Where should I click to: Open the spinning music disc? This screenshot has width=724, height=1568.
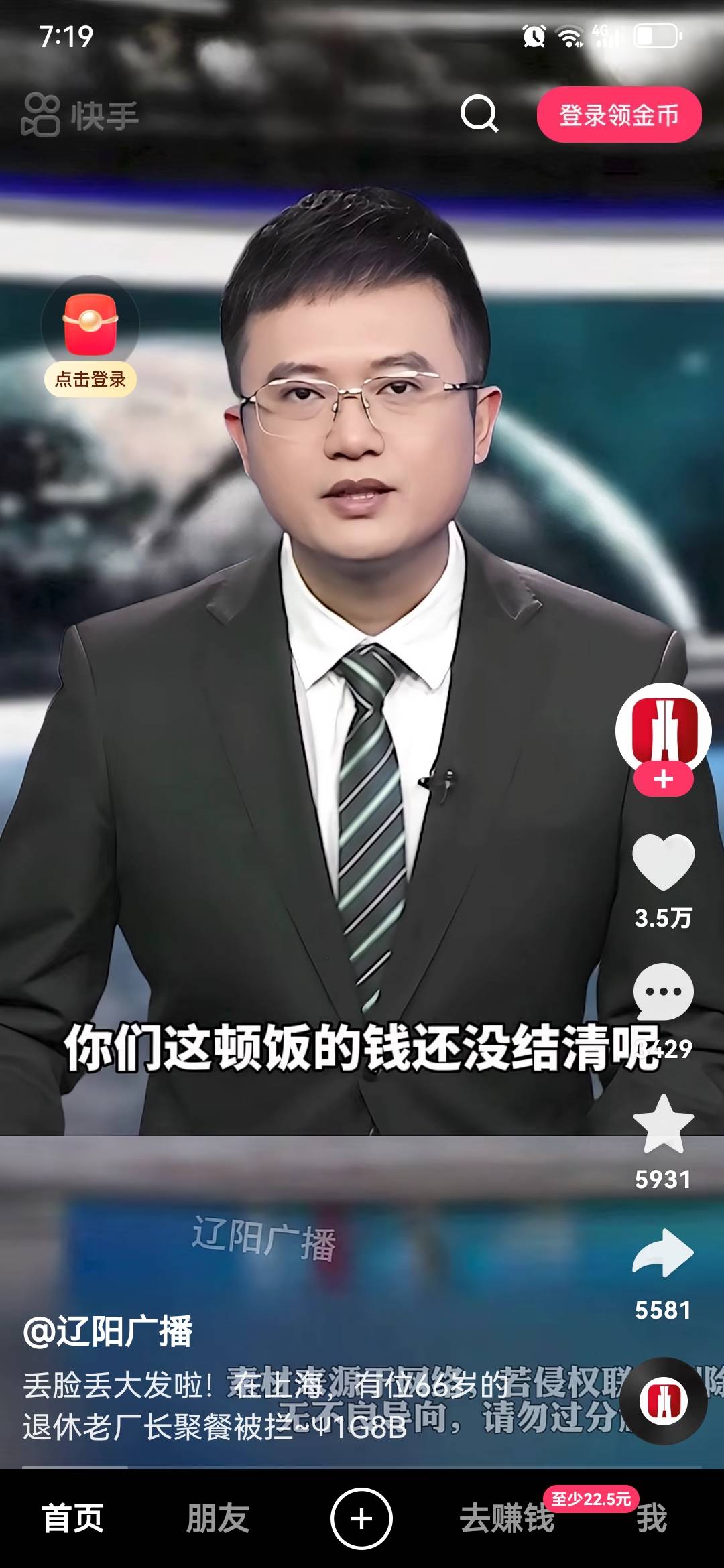[663, 1402]
